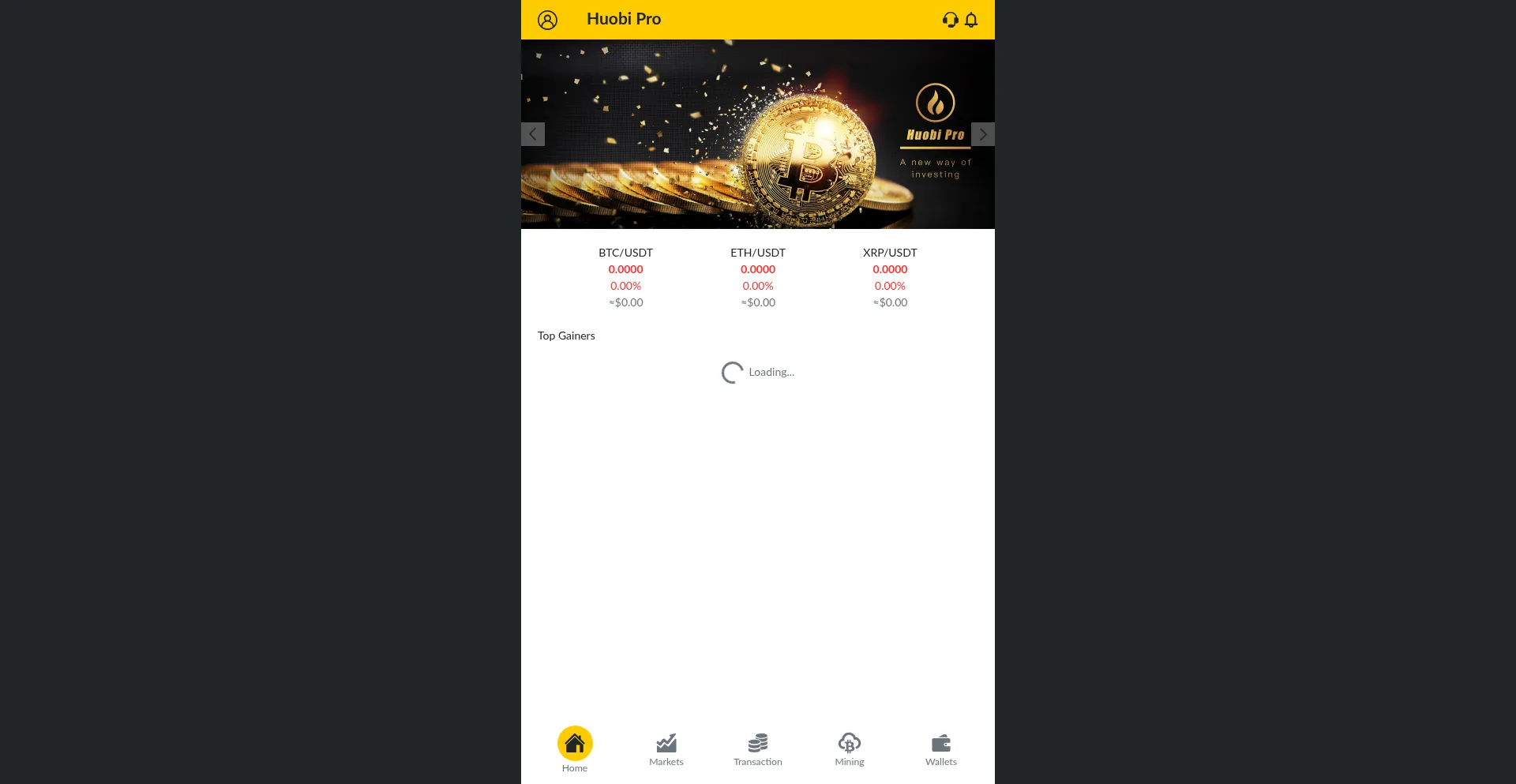Switch to the Transaction tab

[x=758, y=748]
